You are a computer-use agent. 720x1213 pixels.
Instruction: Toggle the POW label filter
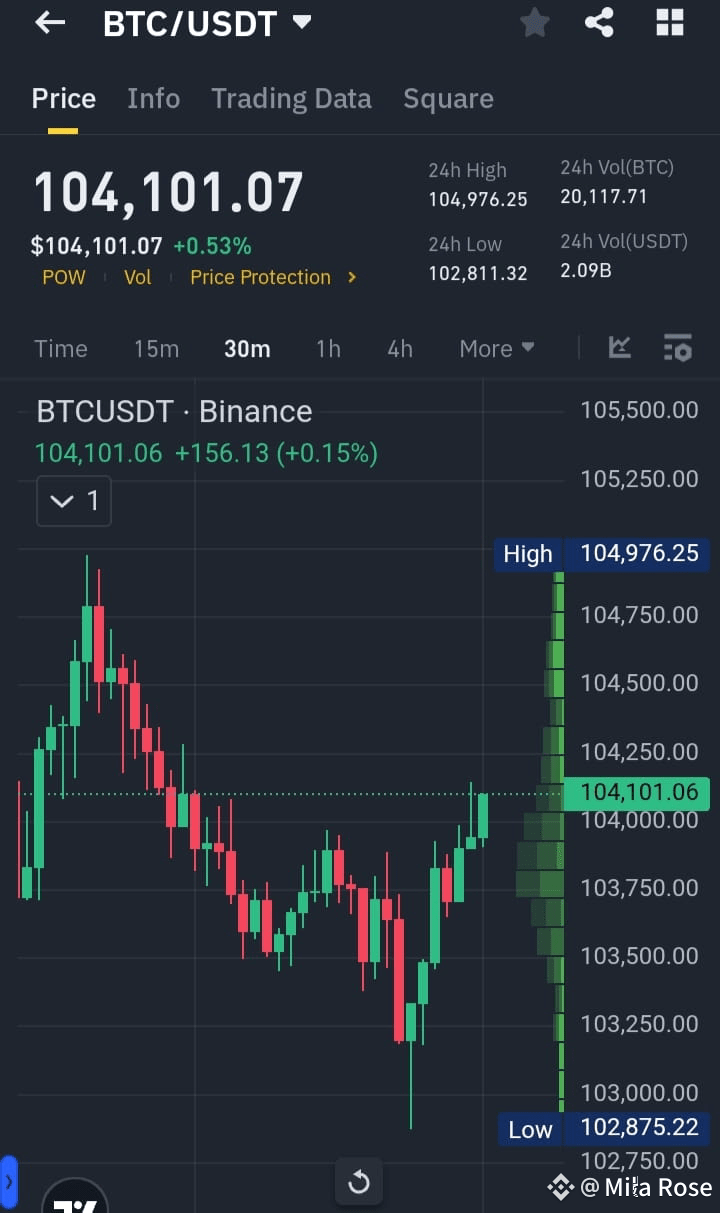[63, 277]
